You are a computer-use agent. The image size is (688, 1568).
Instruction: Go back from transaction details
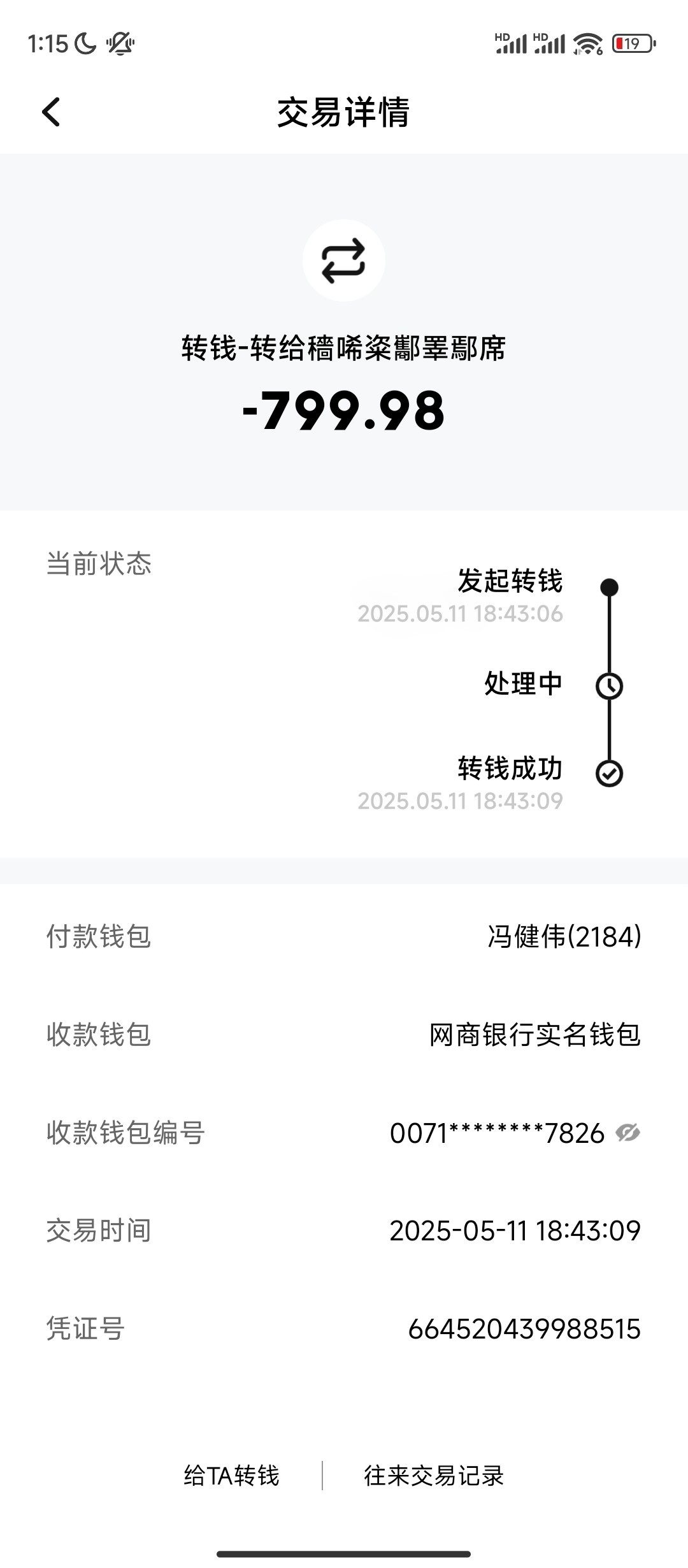click(51, 112)
